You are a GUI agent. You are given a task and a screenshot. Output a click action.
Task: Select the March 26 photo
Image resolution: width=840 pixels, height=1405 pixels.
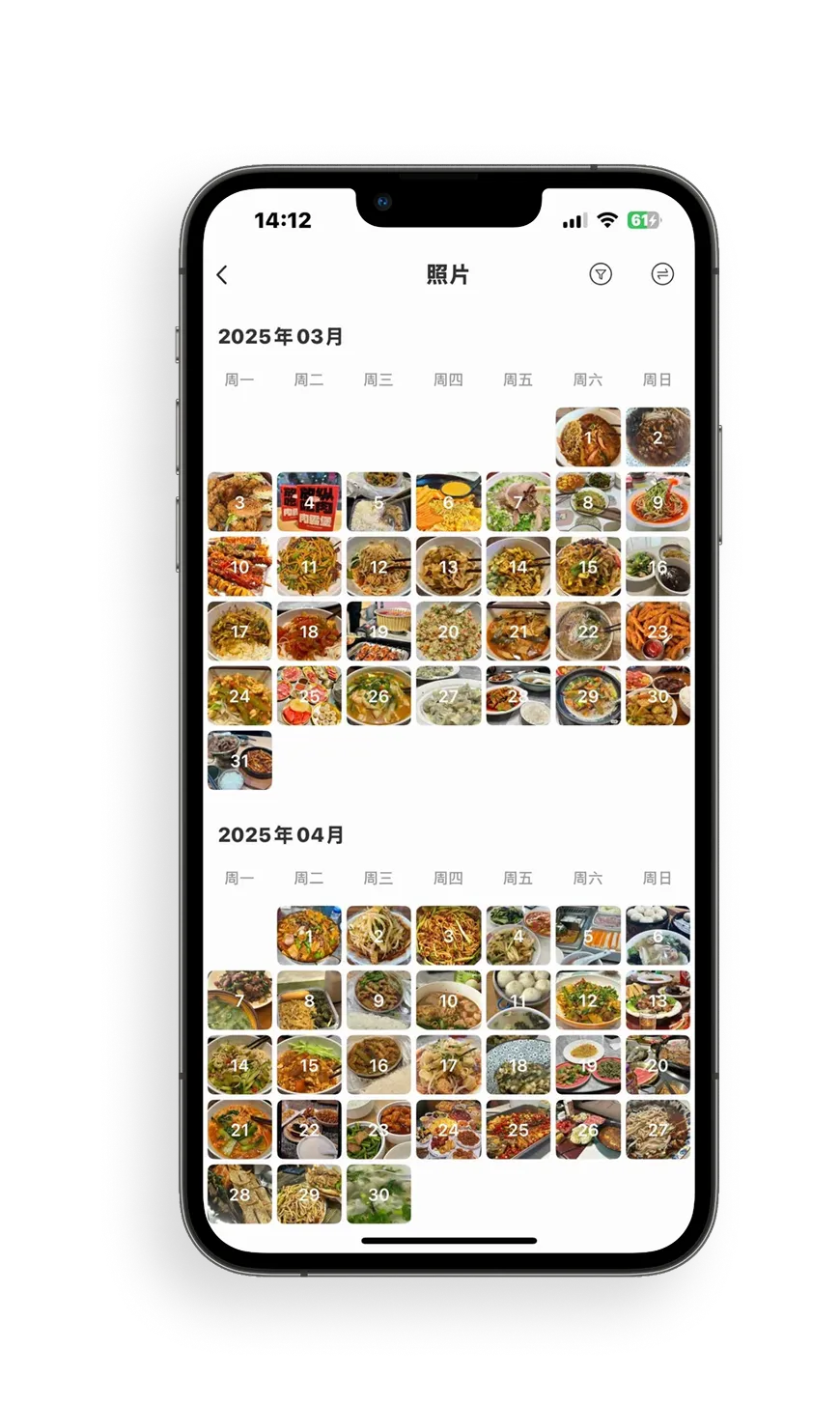378,696
